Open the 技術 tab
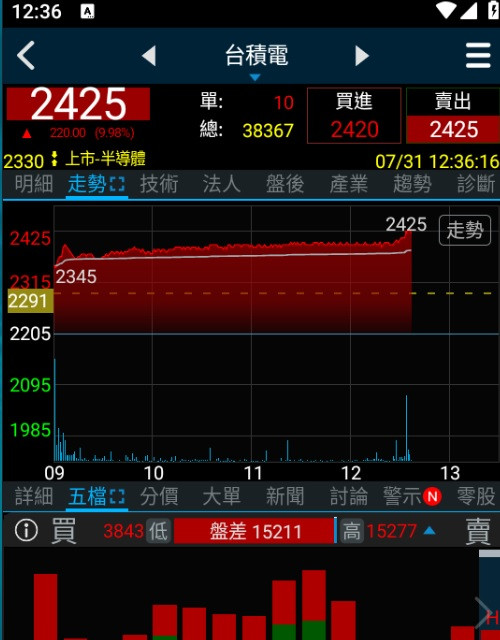 point(159,184)
